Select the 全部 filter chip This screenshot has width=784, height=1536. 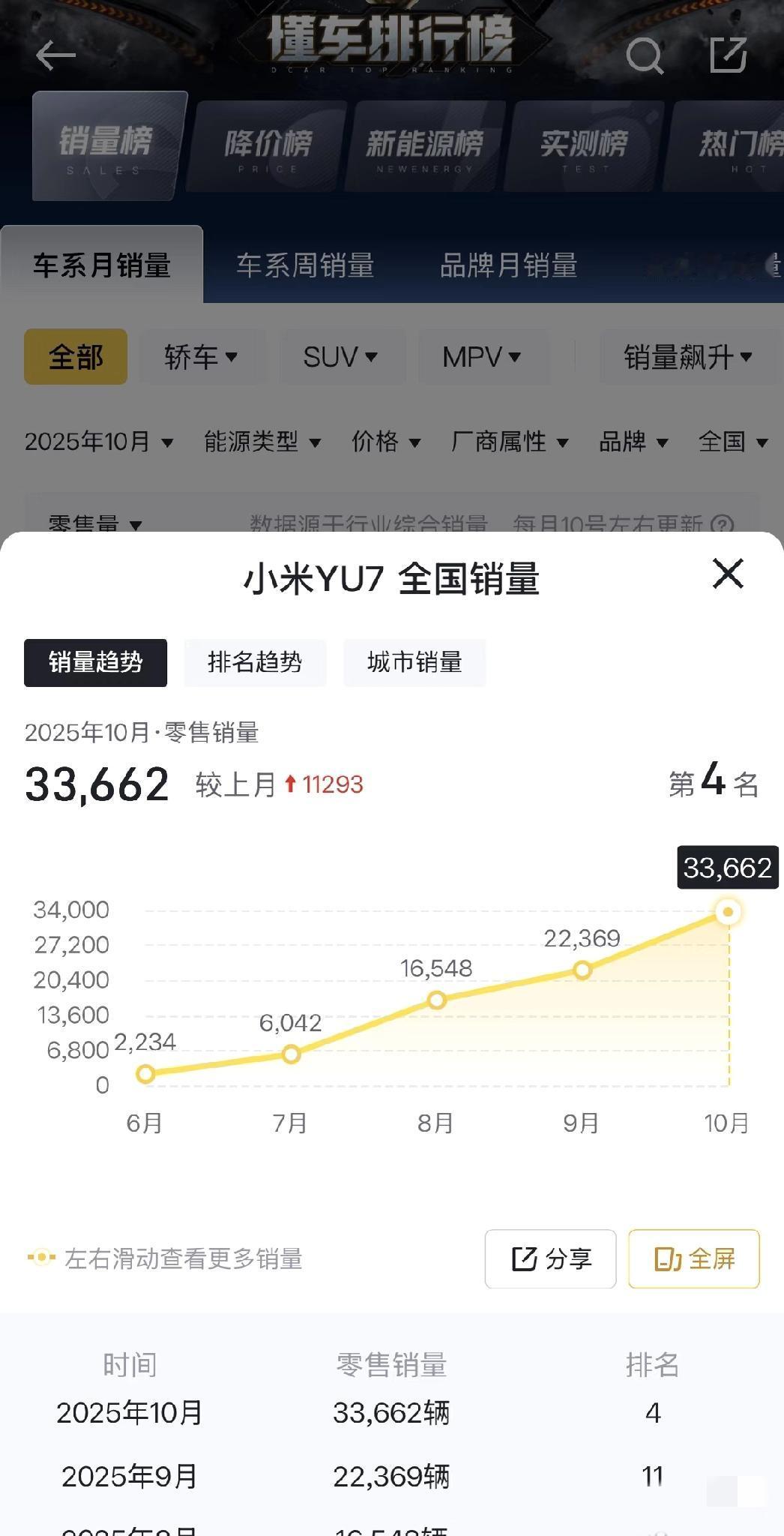[x=75, y=357]
